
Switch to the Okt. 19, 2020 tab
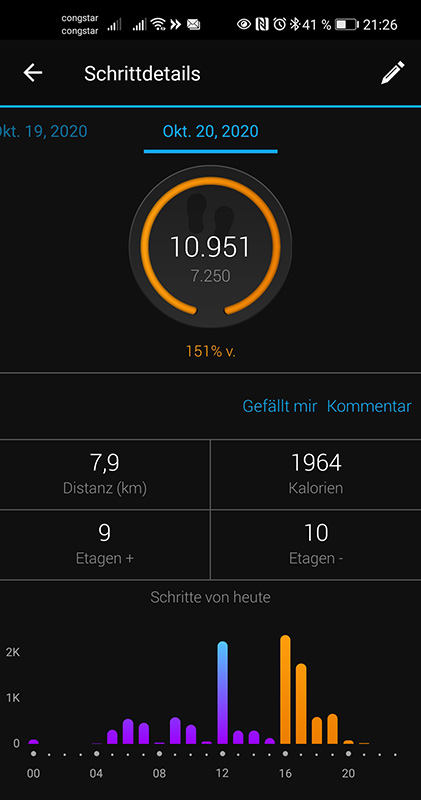pos(43,131)
